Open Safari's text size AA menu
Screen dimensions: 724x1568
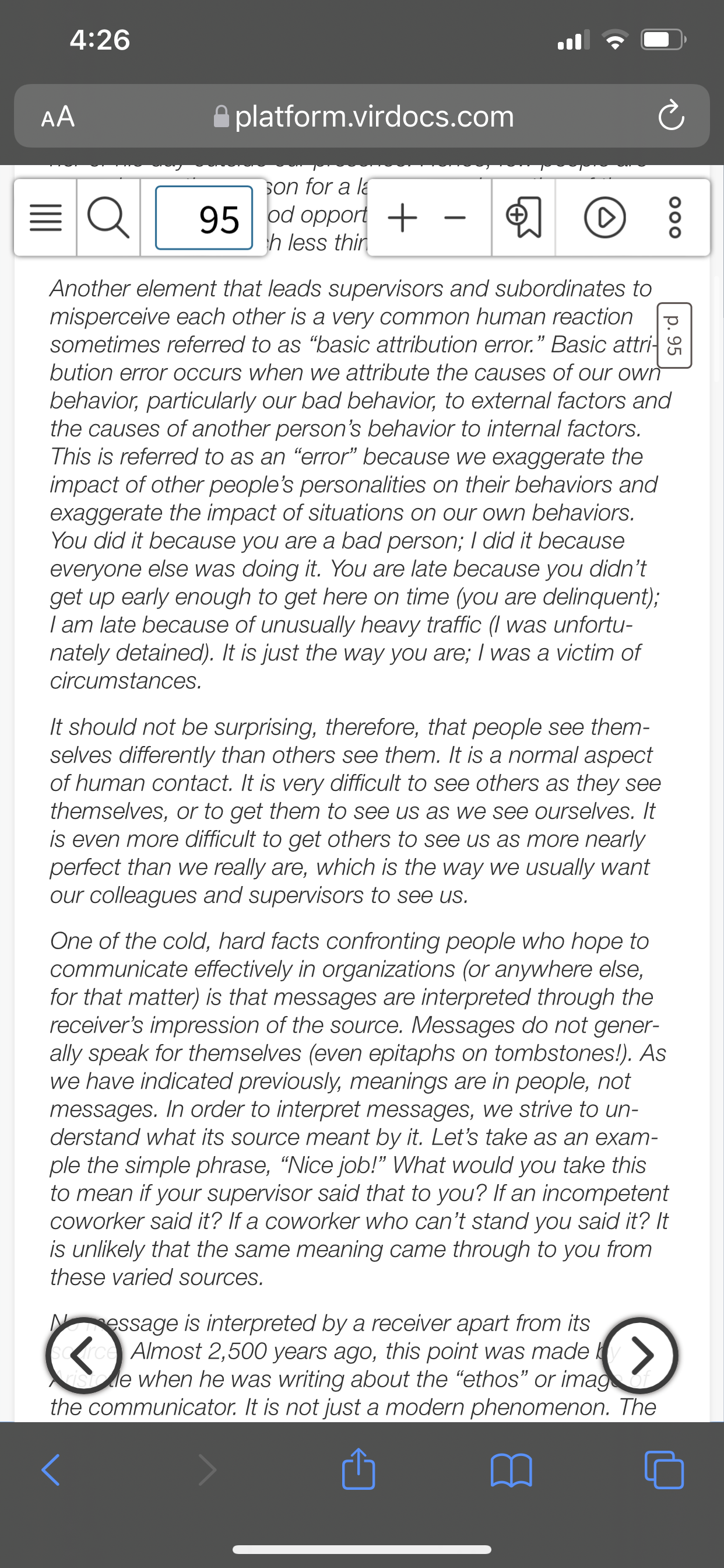click(58, 116)
